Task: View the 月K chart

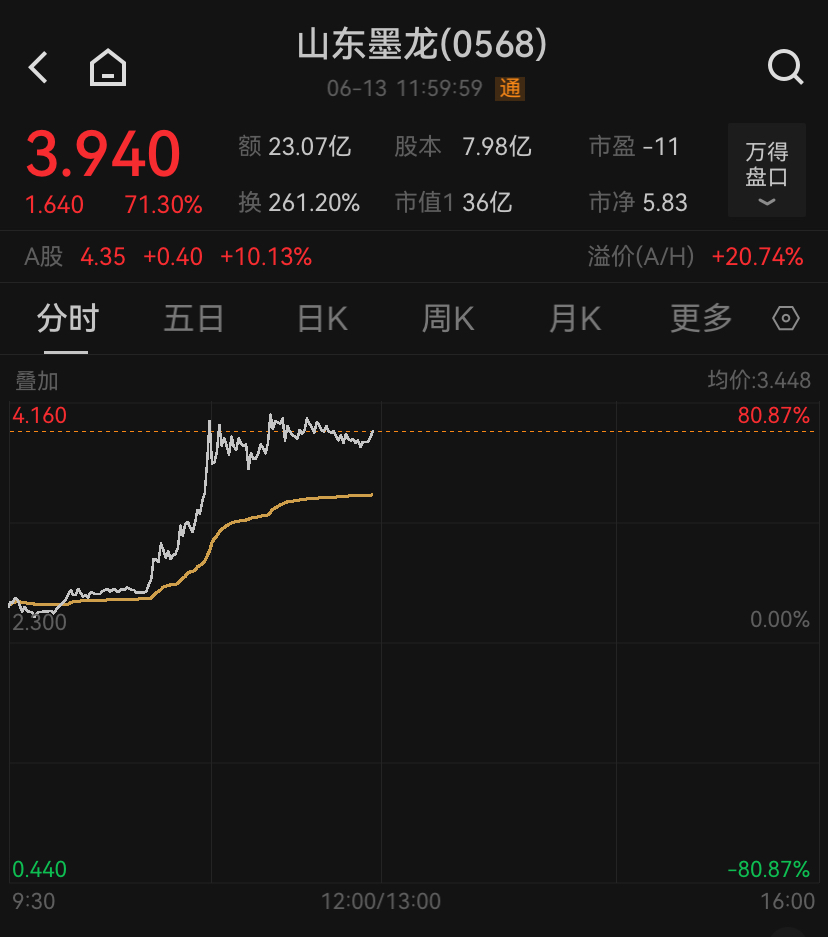Action: pyautogui.click(x=574, y=319)
